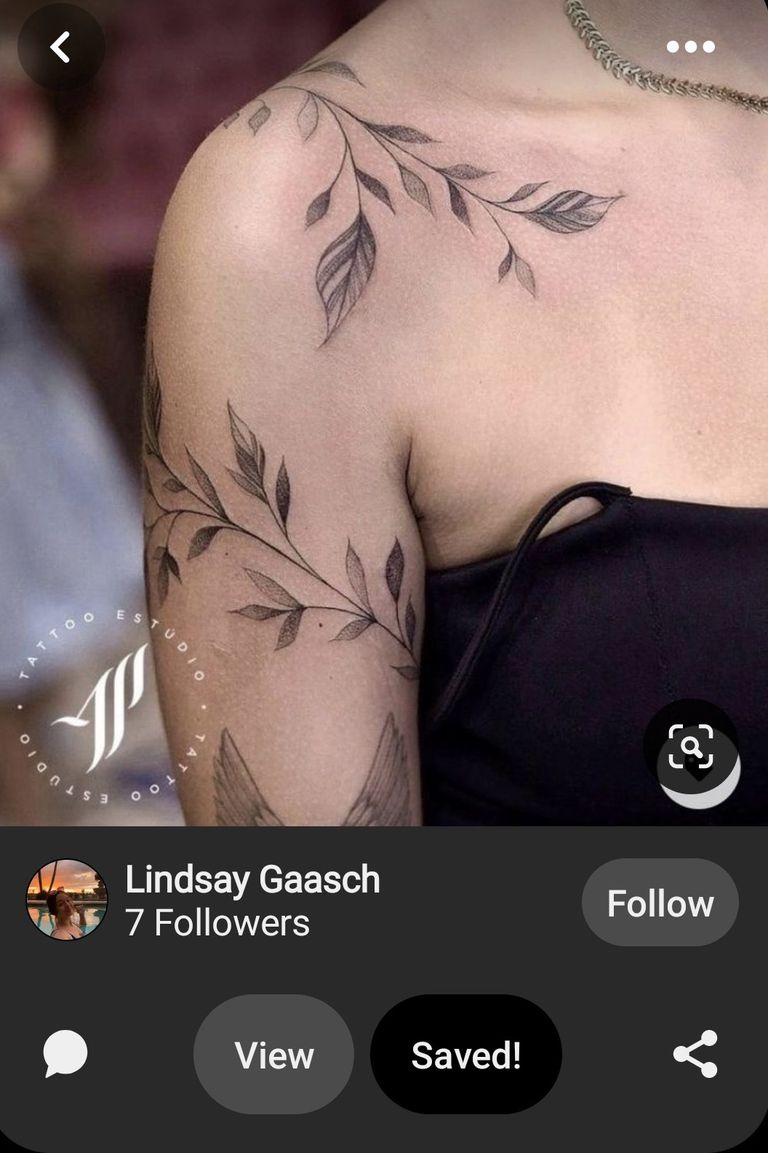Viewport: 768px width, 1153px height.
Task: Open Lindsay Gaasch's profile picture
Action: [67, 900]
